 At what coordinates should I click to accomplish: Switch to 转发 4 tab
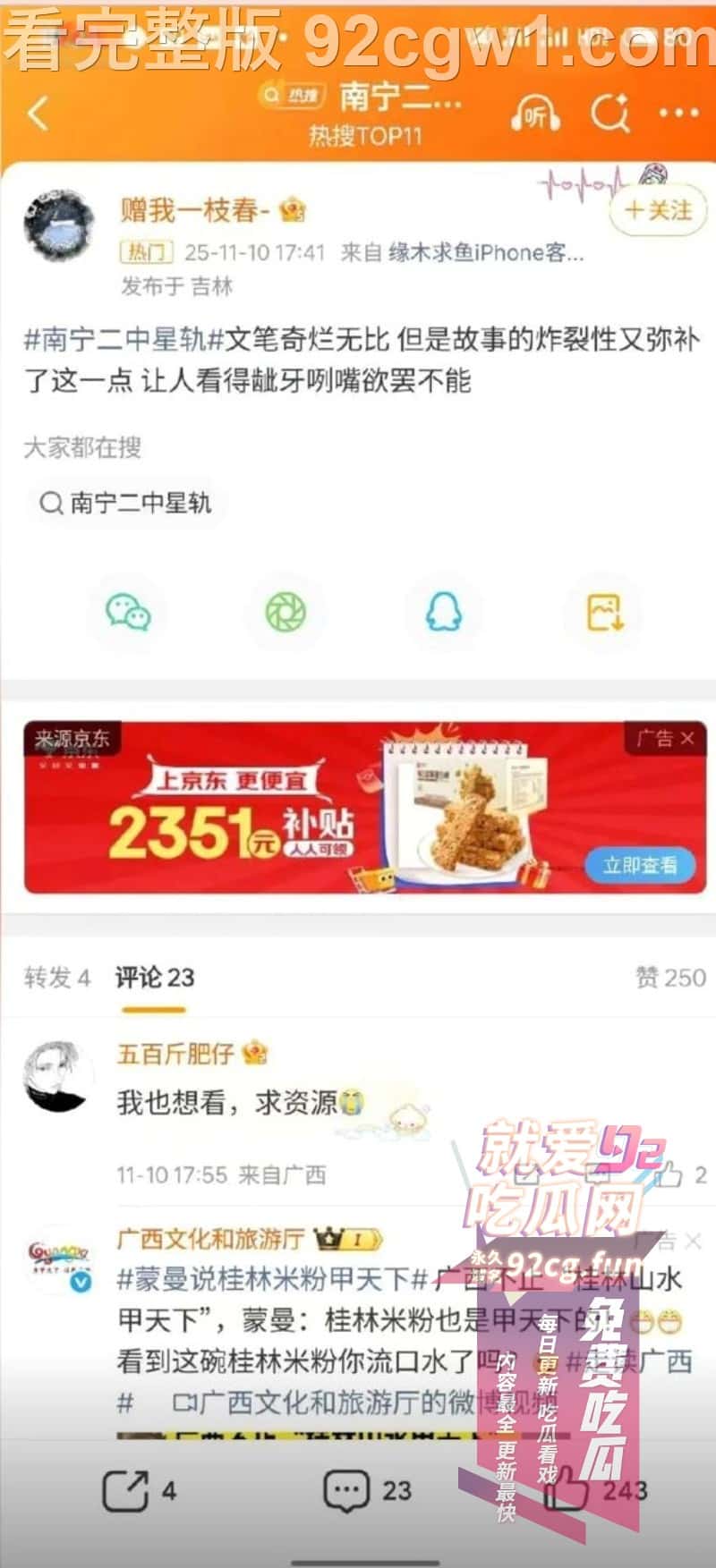pyautogui.click(x=57, y=978)
